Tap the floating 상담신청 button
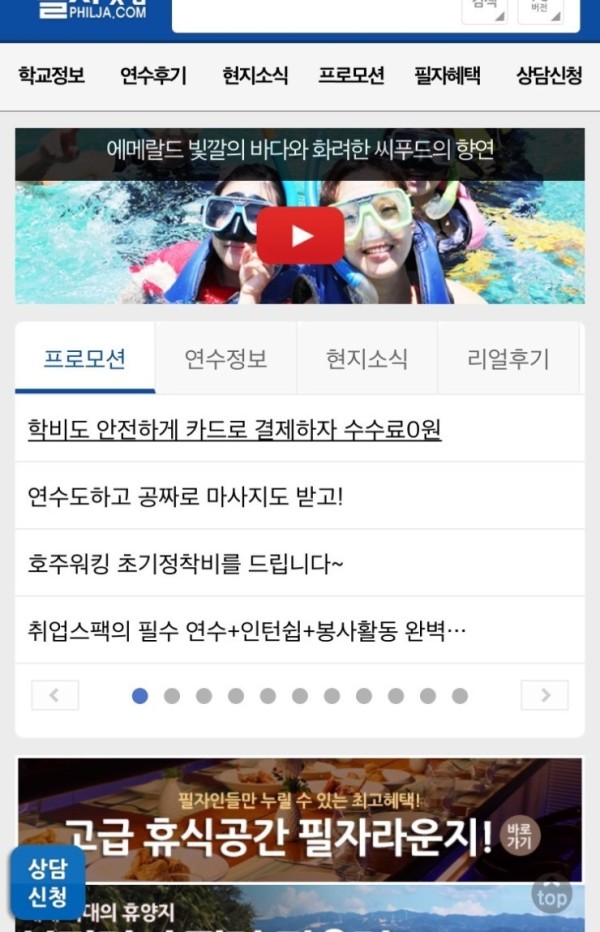The image size is (600, 932). pos(48,881)
